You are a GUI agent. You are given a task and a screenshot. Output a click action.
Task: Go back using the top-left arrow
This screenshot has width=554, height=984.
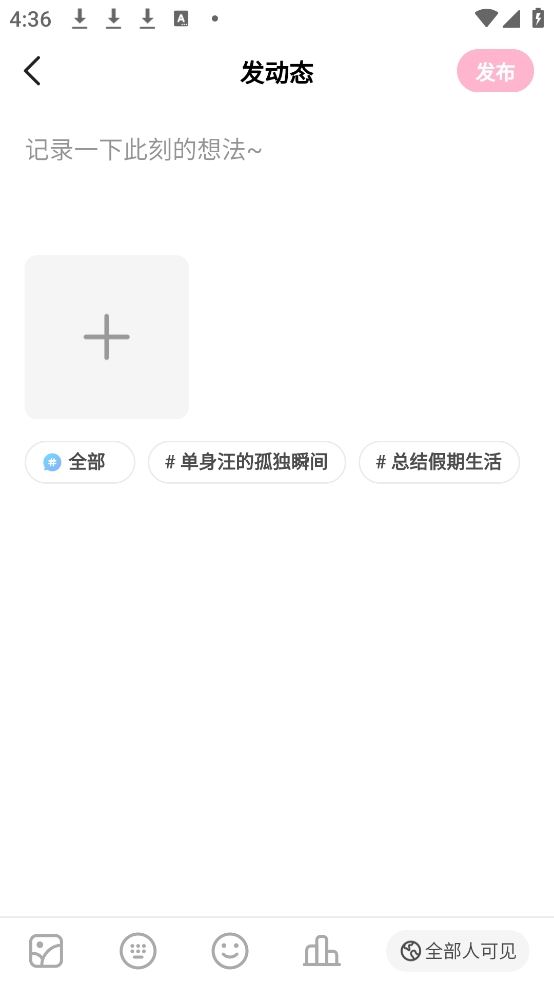coord(33,71)
